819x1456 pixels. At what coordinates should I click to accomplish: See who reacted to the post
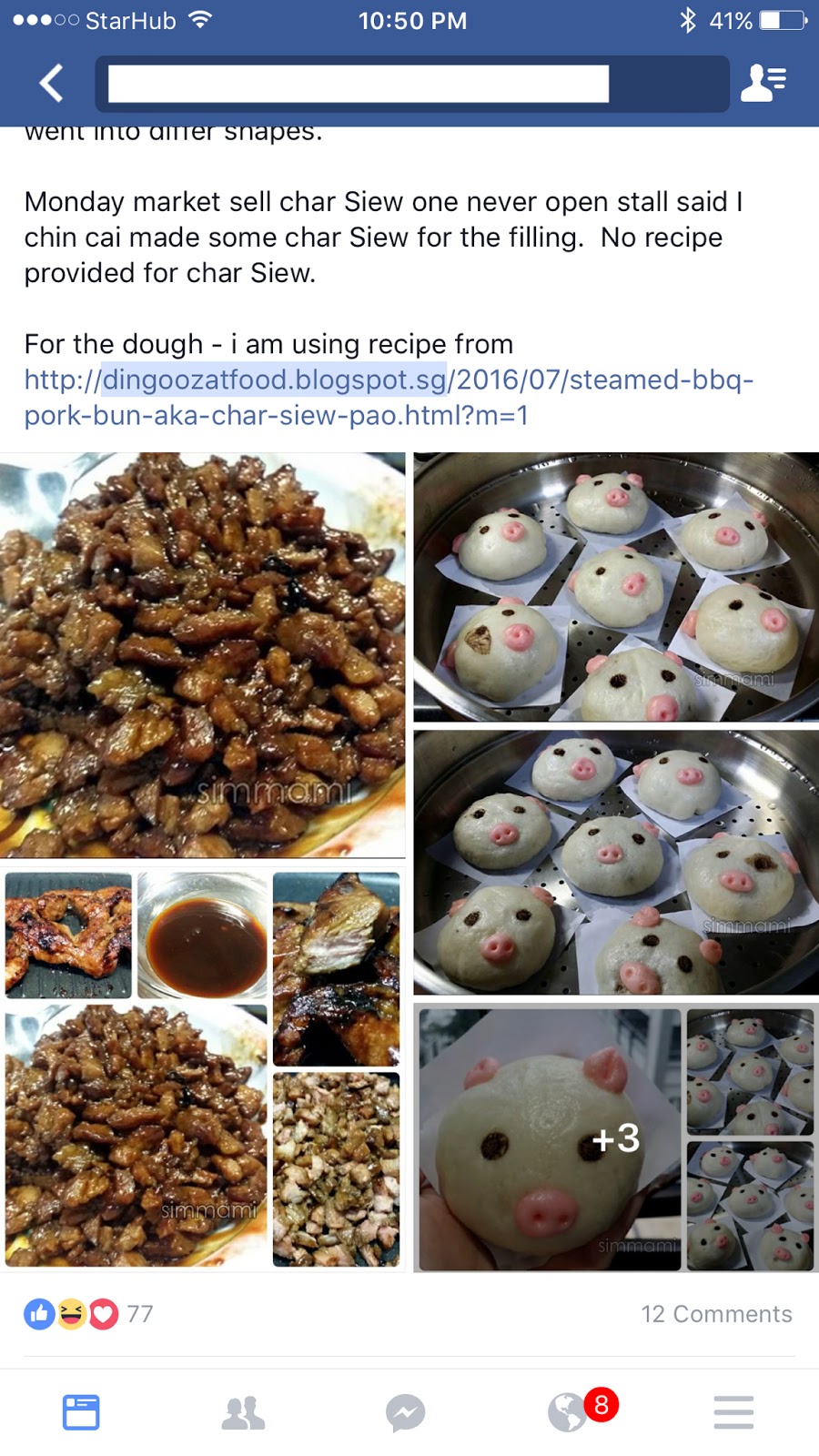tap(88, 1314)
